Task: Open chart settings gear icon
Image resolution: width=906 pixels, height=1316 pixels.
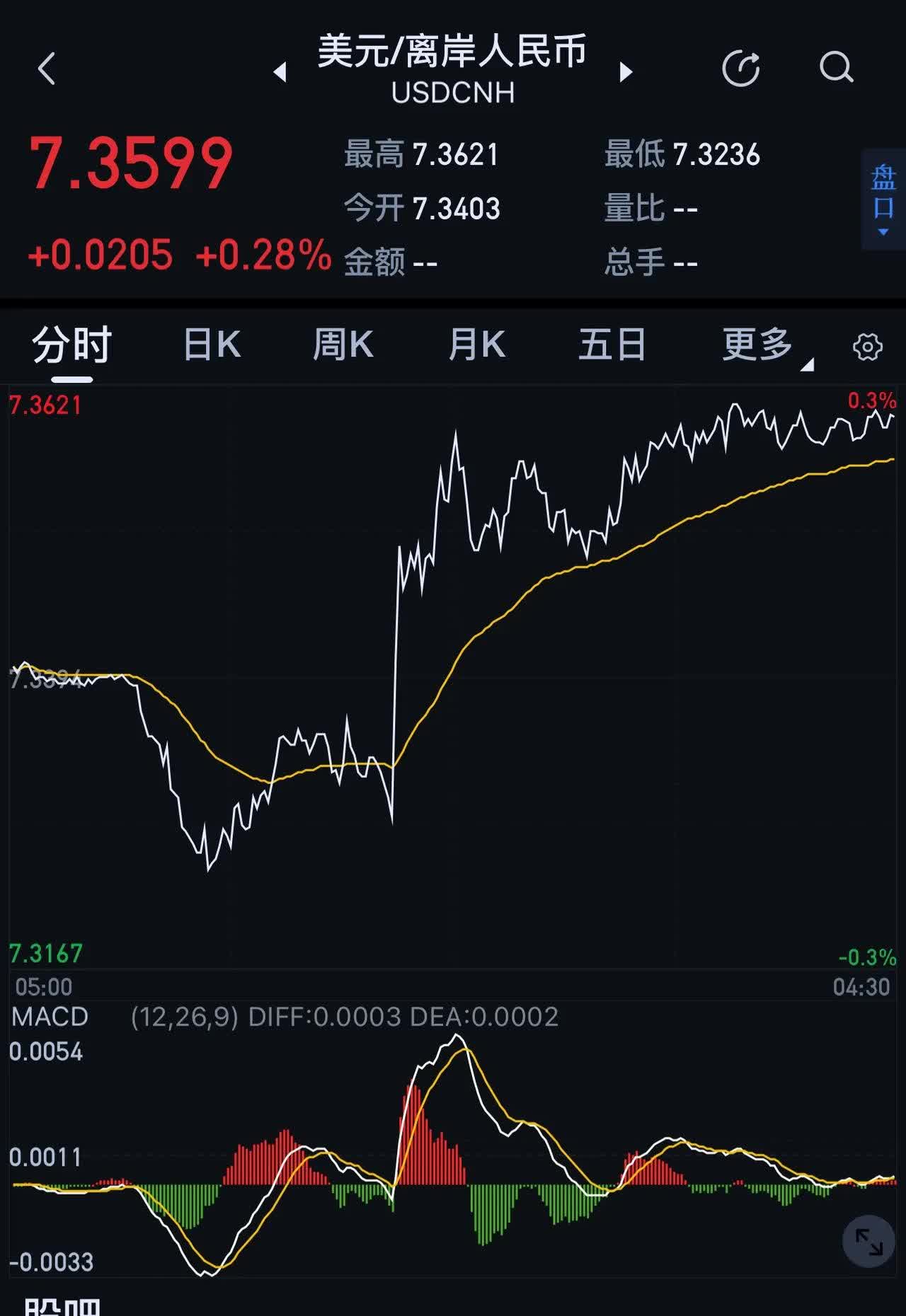Action: coord(867,347)
